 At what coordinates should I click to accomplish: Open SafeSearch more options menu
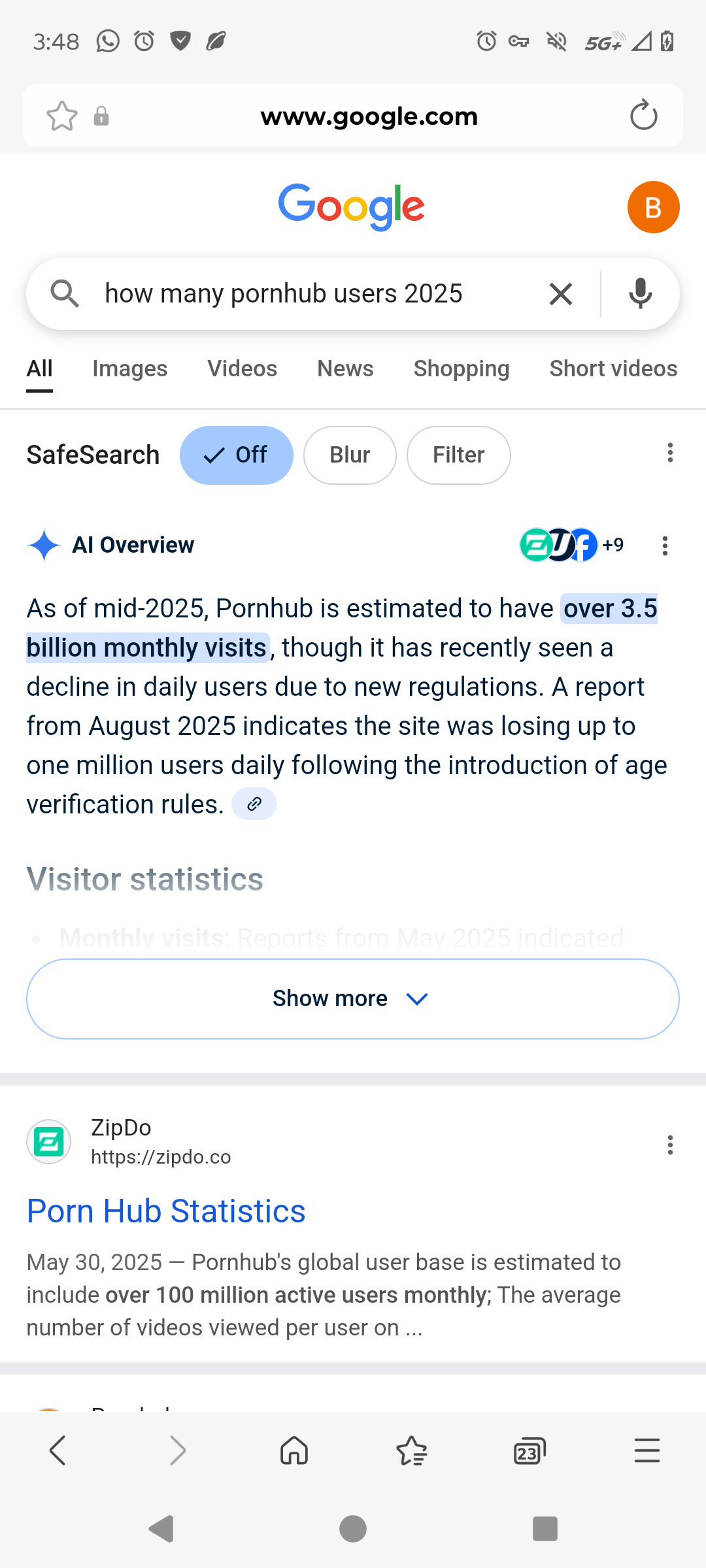(670, 453)
